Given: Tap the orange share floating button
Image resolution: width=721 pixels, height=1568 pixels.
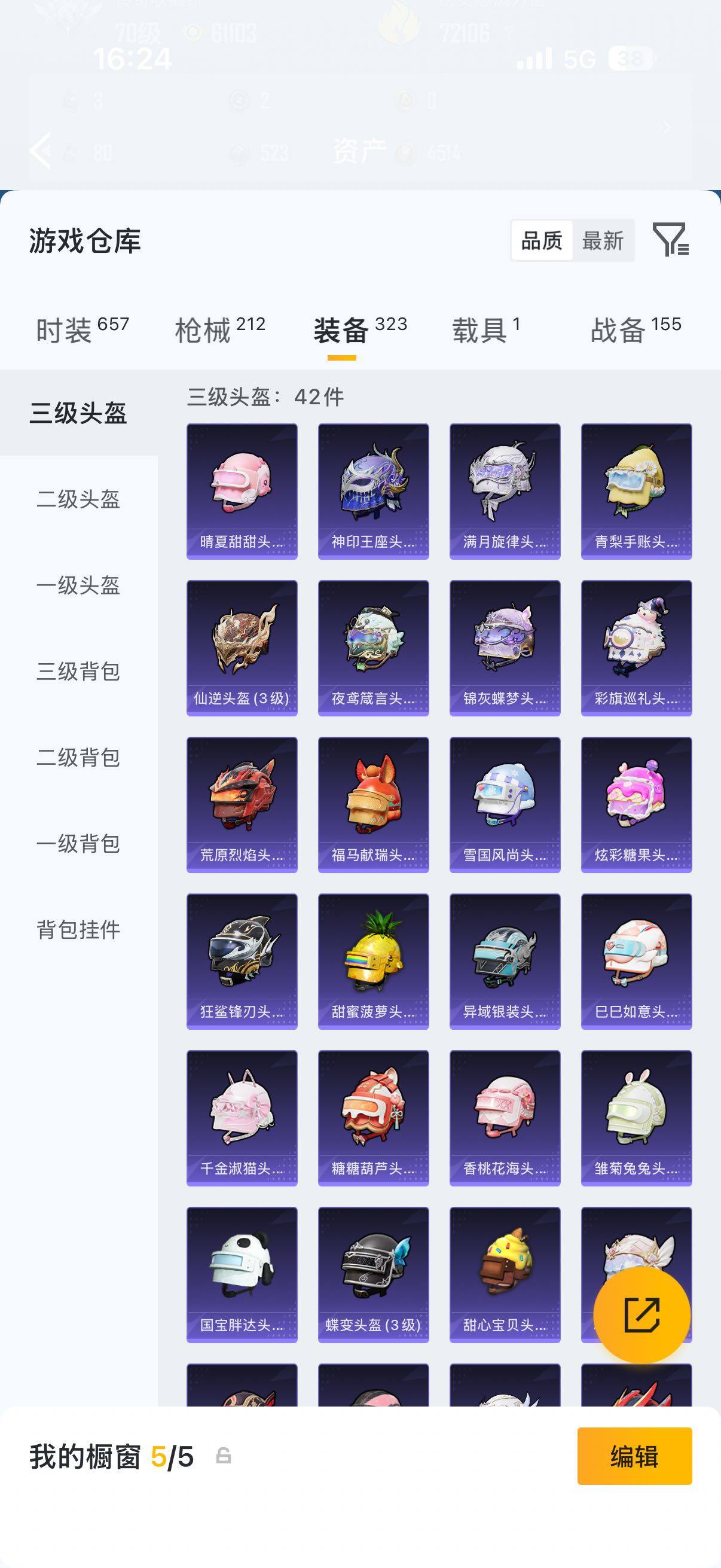Looking at the screenshot, I should [x=641, y=1315].
